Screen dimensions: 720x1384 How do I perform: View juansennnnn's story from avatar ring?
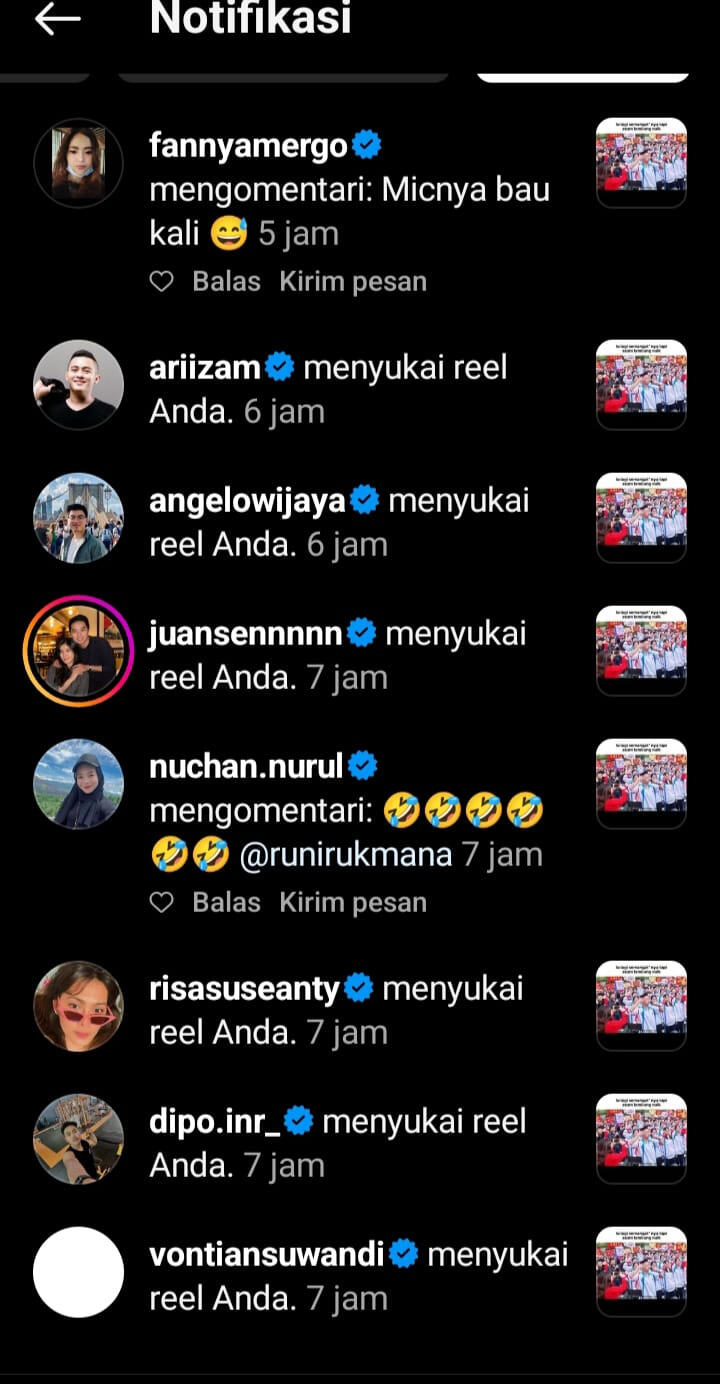[x=78, y=651]
